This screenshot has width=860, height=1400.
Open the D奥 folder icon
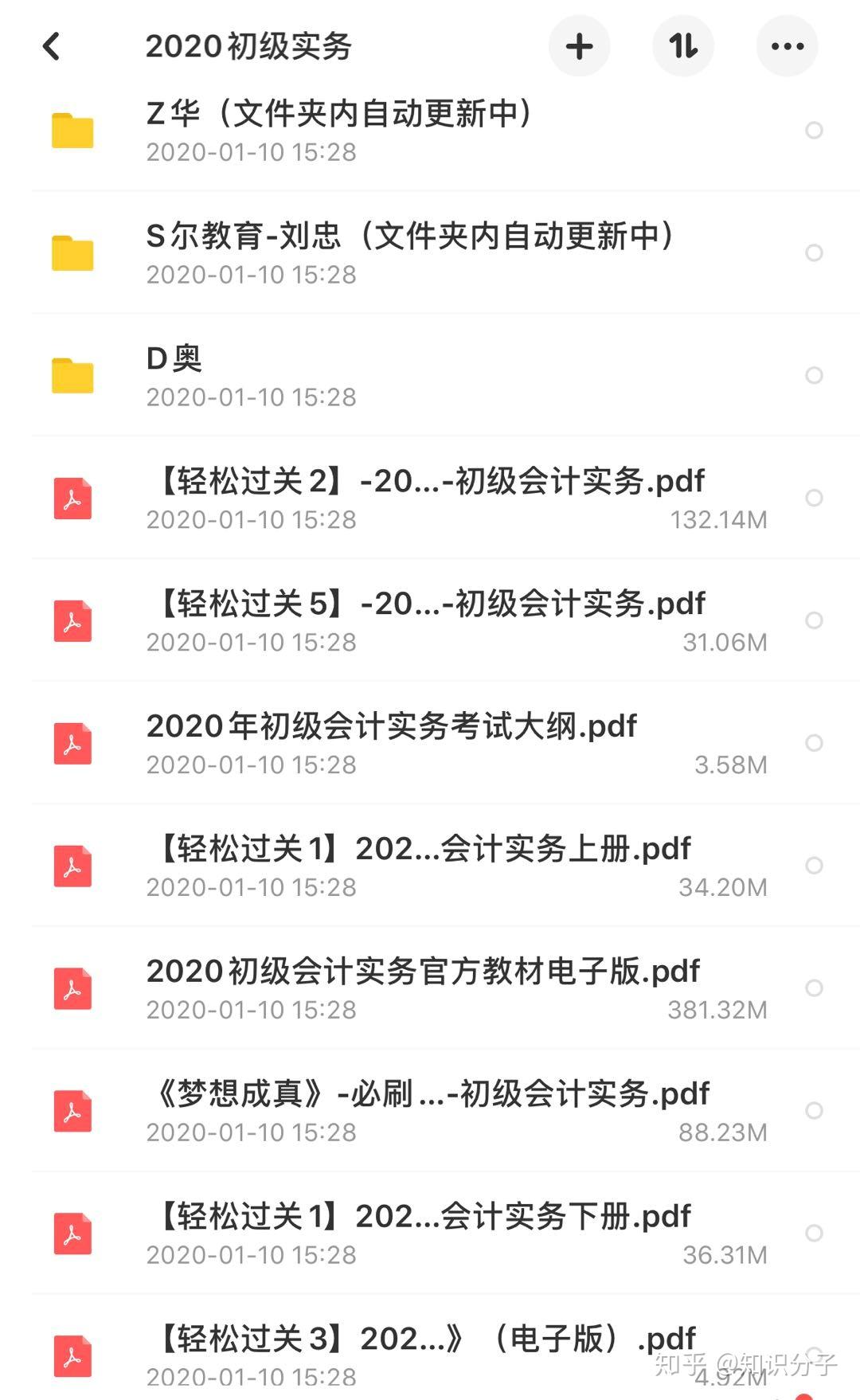pos(72,375)
